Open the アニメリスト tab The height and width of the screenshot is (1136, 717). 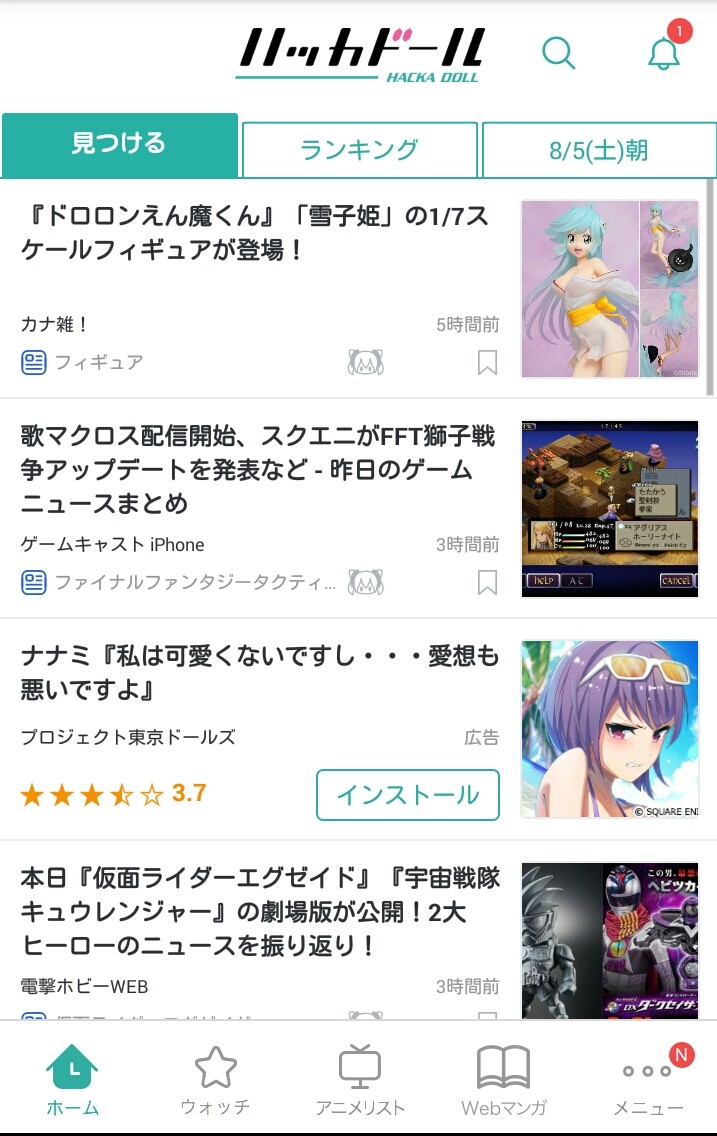[359, 1079]
